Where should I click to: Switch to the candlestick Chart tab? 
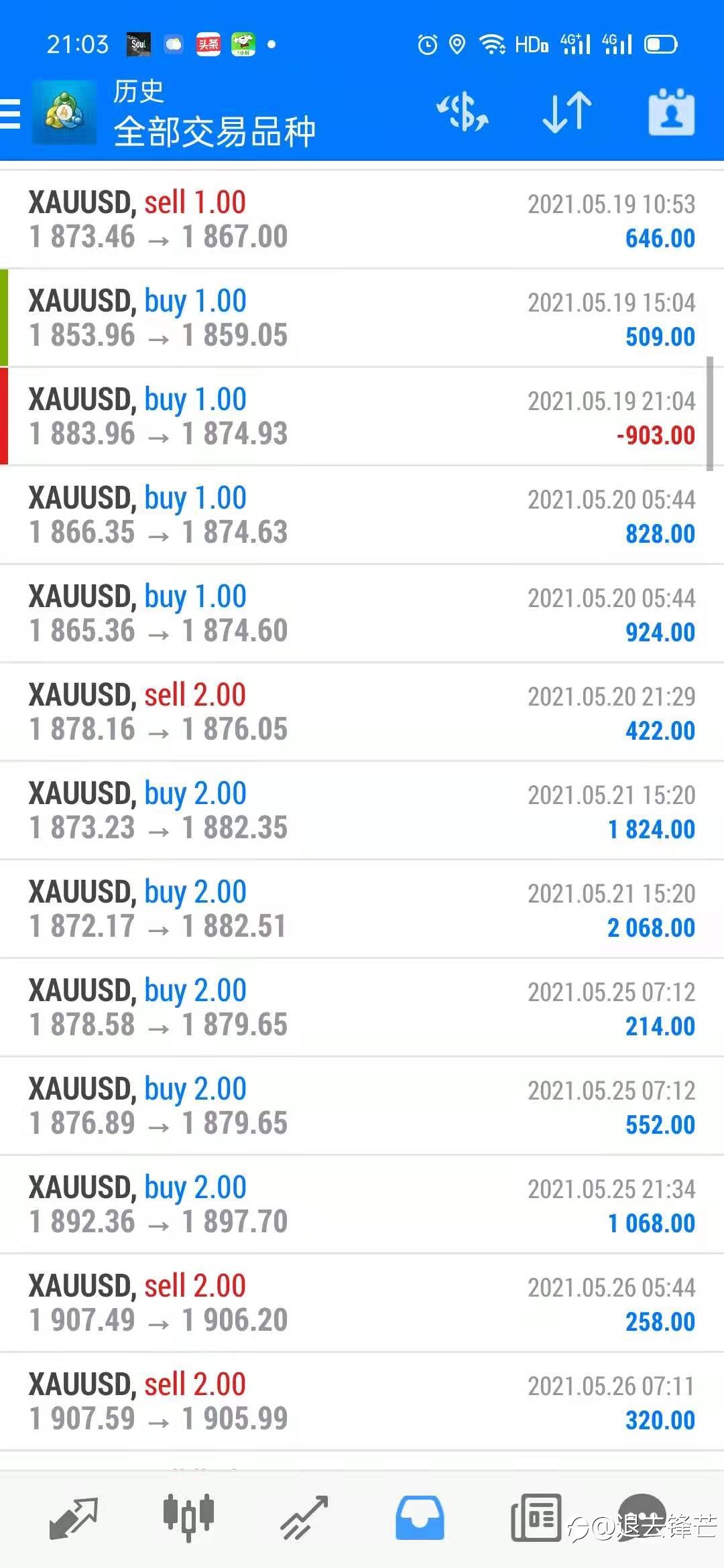coord(188,1517)
